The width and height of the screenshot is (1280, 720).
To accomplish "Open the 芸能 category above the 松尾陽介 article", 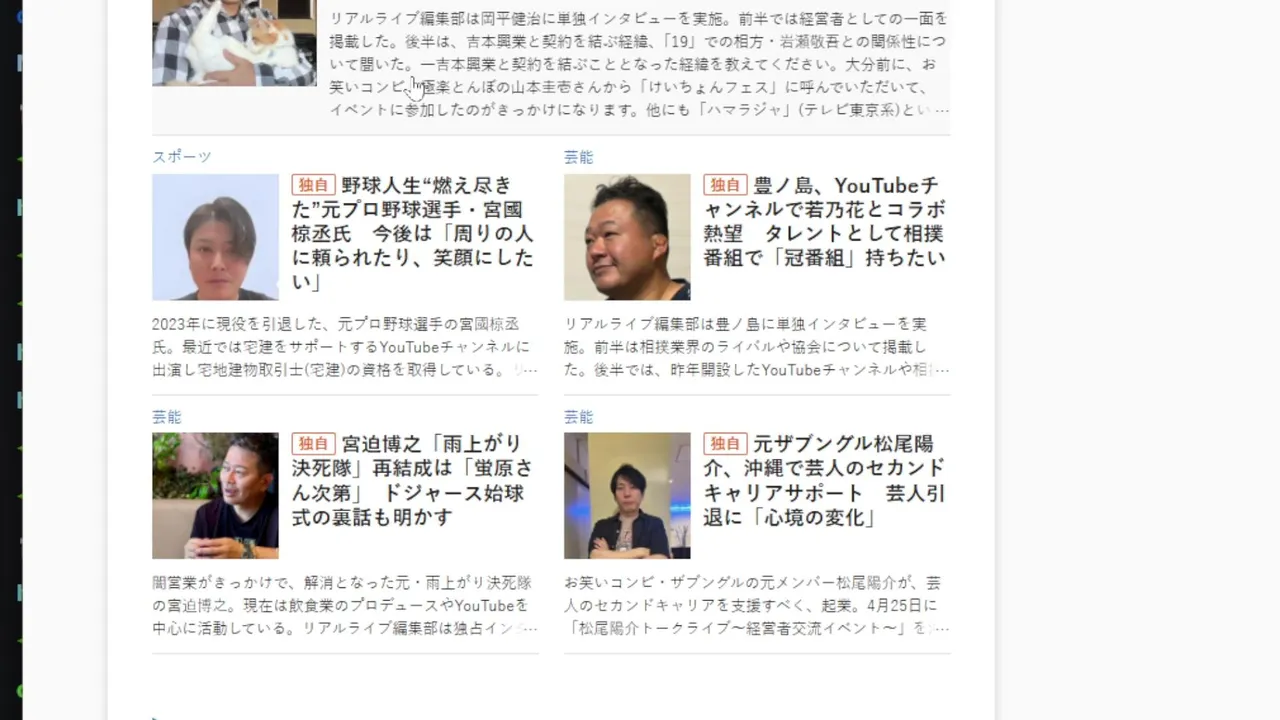I will pyautogui.click(x=578, y=416).
